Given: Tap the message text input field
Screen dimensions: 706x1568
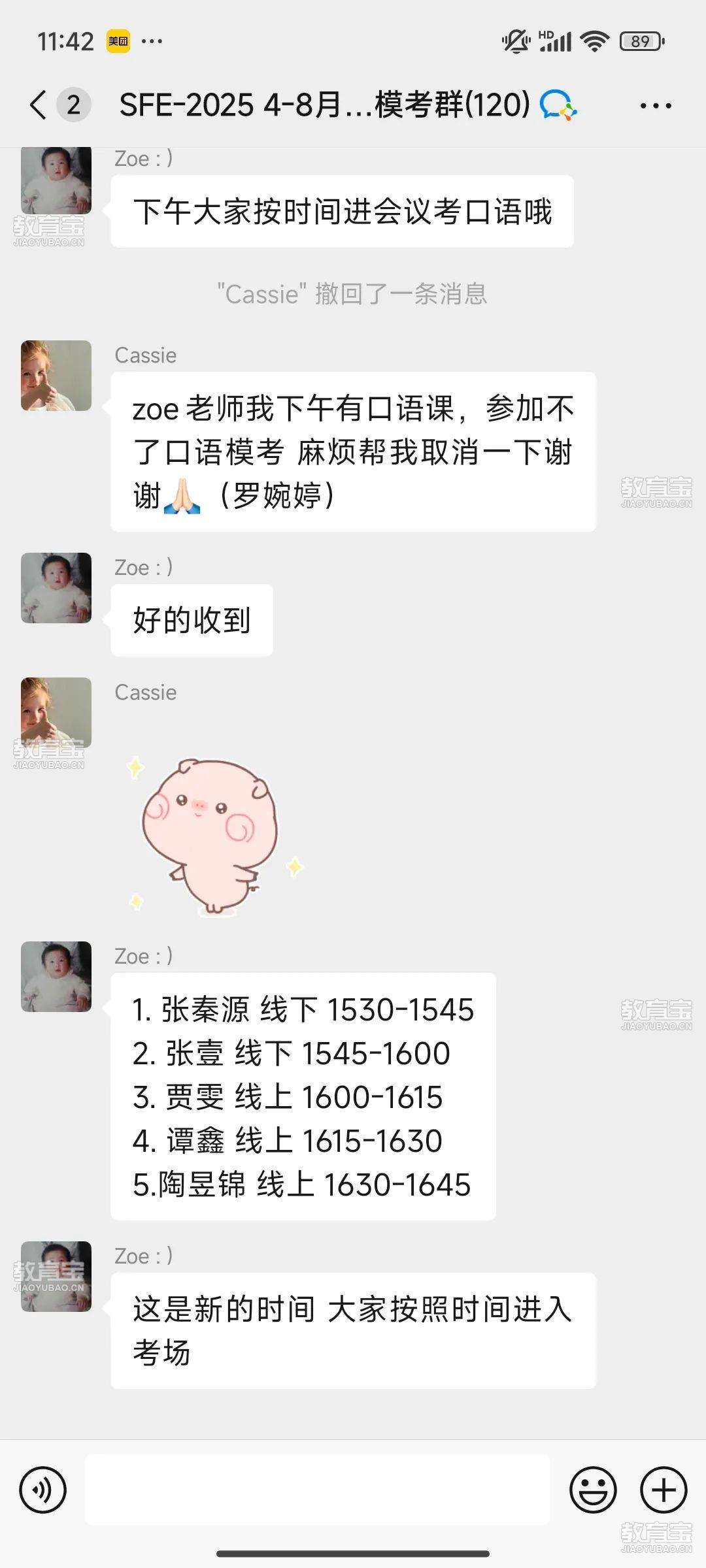Looking at the screenshot, I should [x=317, y=1490].
